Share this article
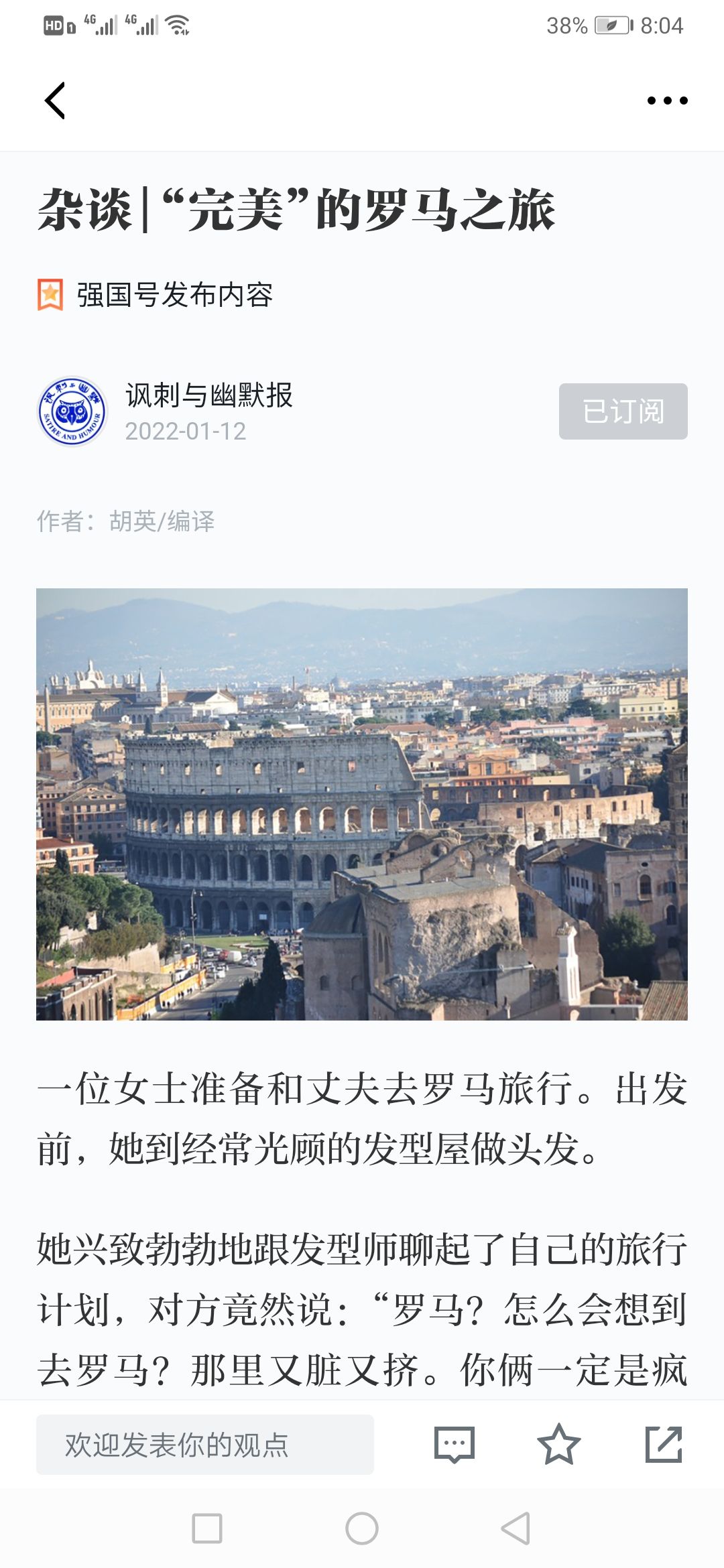724x1568 pixels. click(x=663, y=1444)
